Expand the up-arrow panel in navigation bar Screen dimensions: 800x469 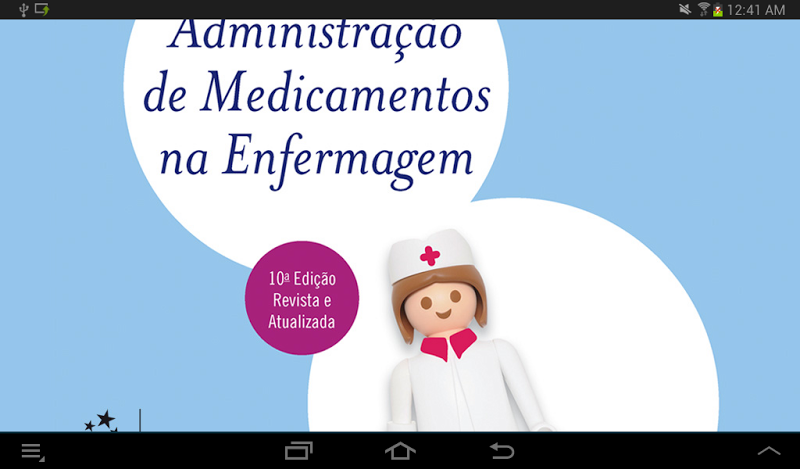pyautogui.click(x=769, y=452)
